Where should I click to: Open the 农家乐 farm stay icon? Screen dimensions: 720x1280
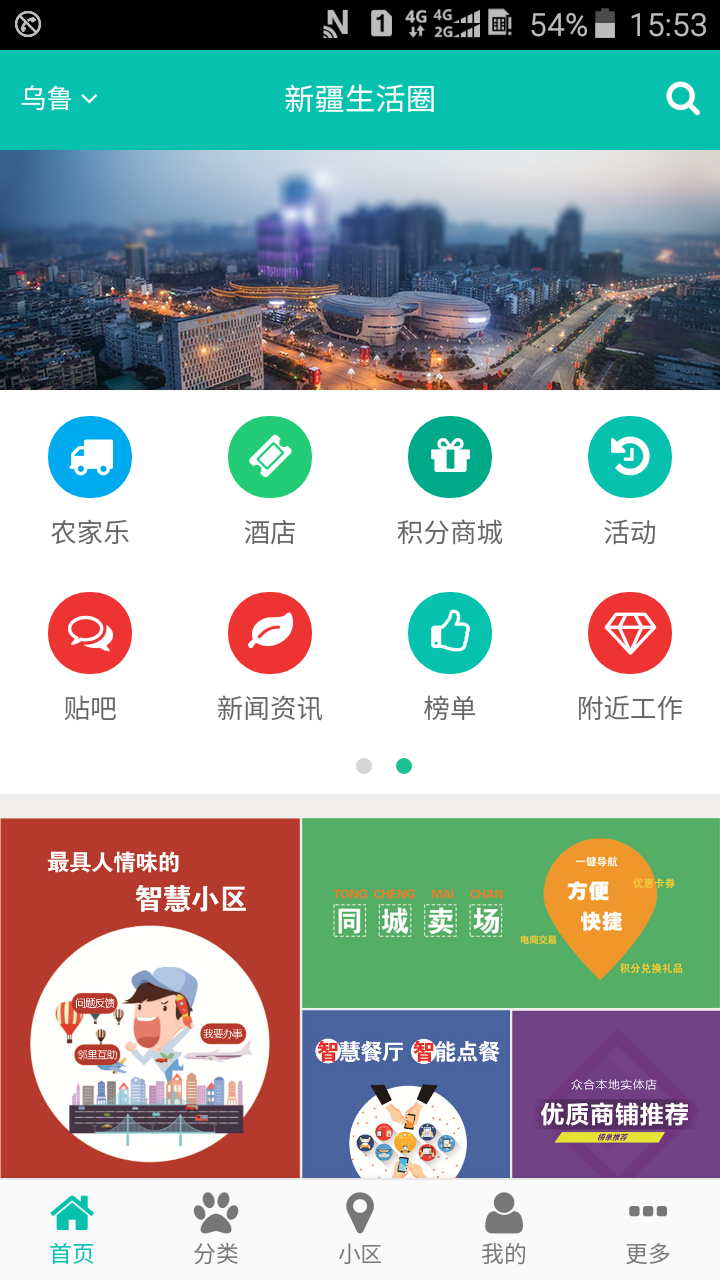[x=90, y=456]
